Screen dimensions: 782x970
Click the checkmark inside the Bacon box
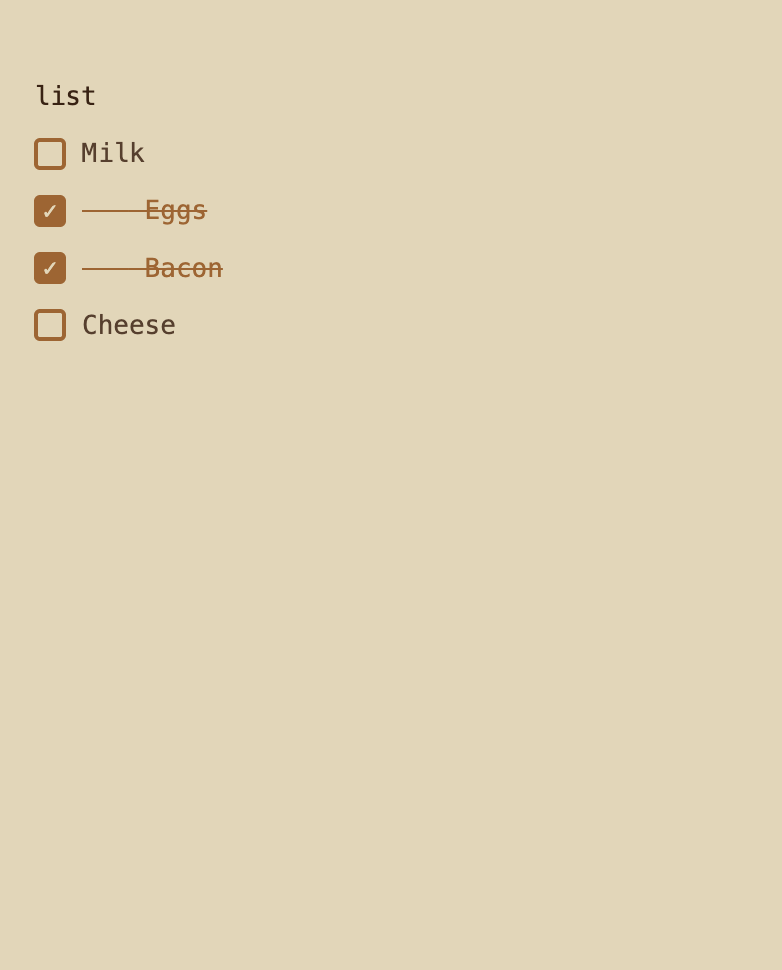click(50, 267)
